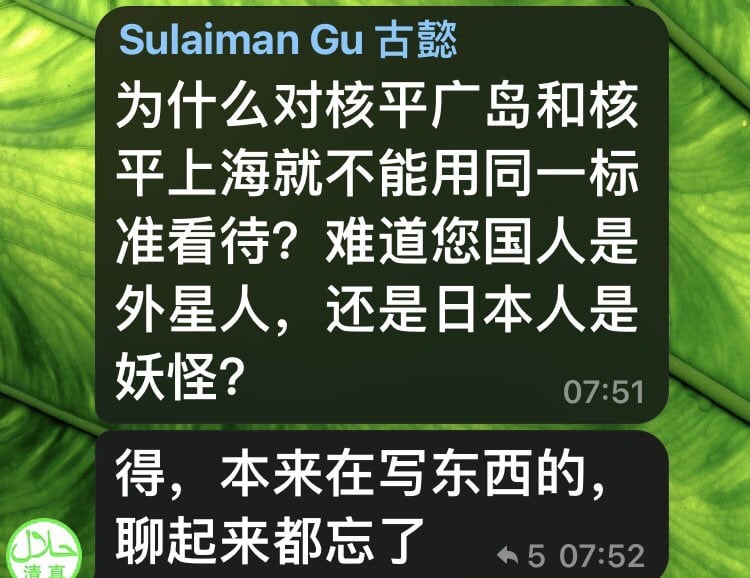Open Sulaiman Gu 古懿's profile via sender name
750x578 pixels.
click(x=288, y=42)
